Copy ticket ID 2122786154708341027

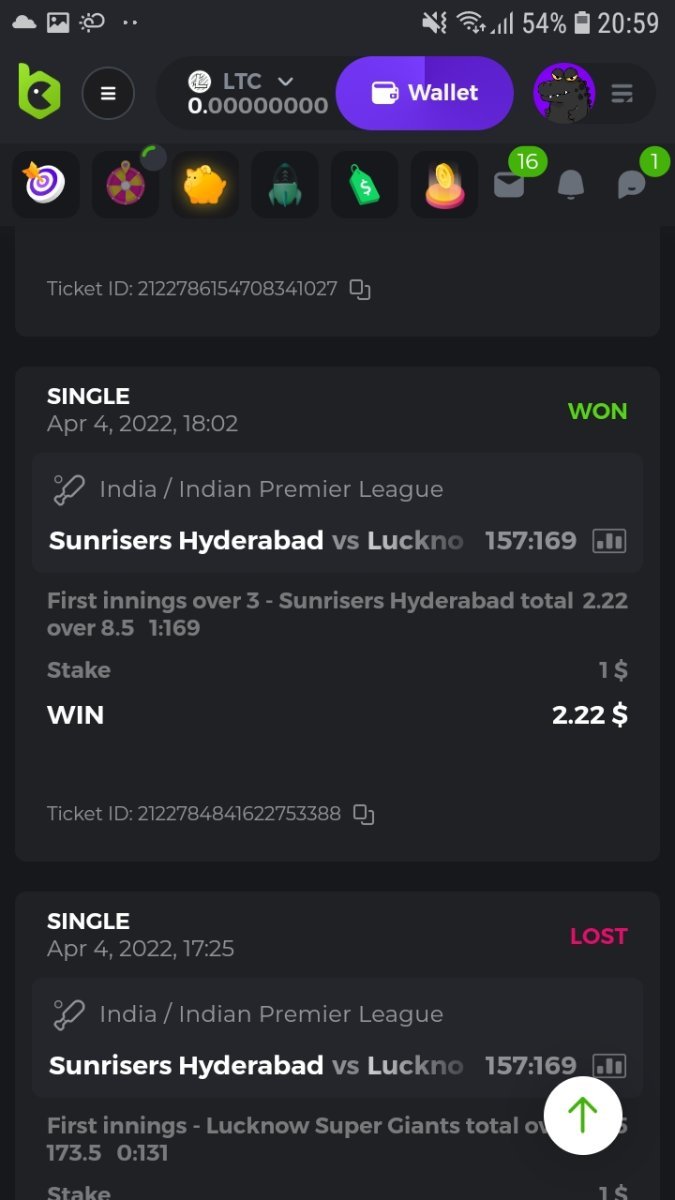pyautogui.click(x=360, y=290)
